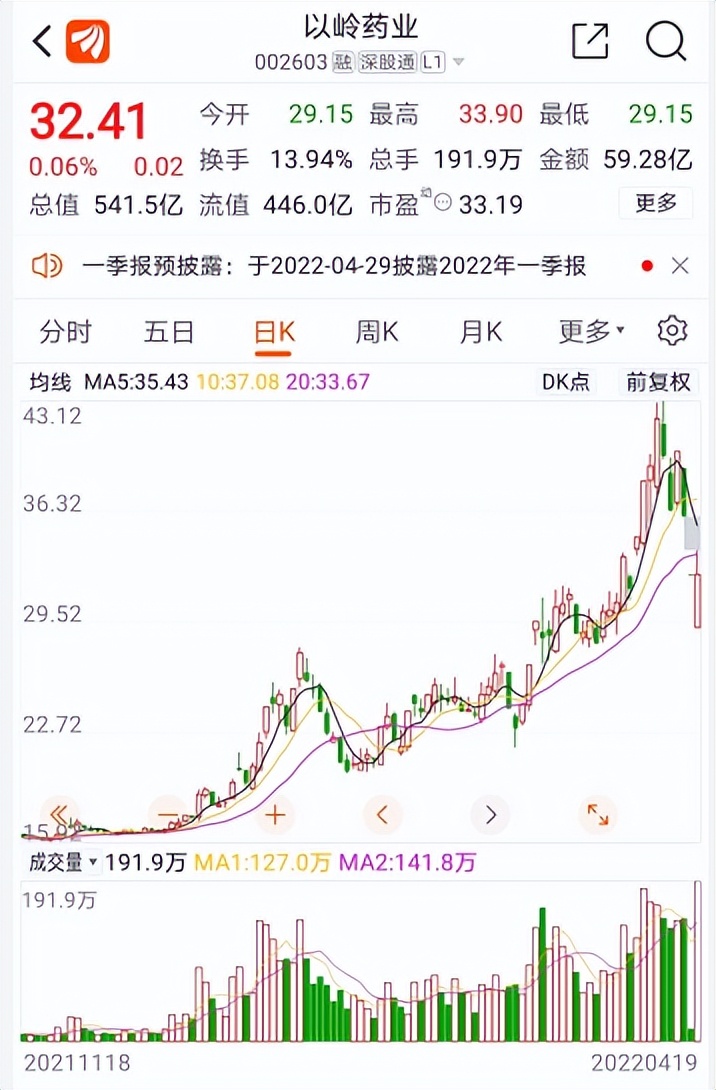Switch to the 月K chart tab

480,332
